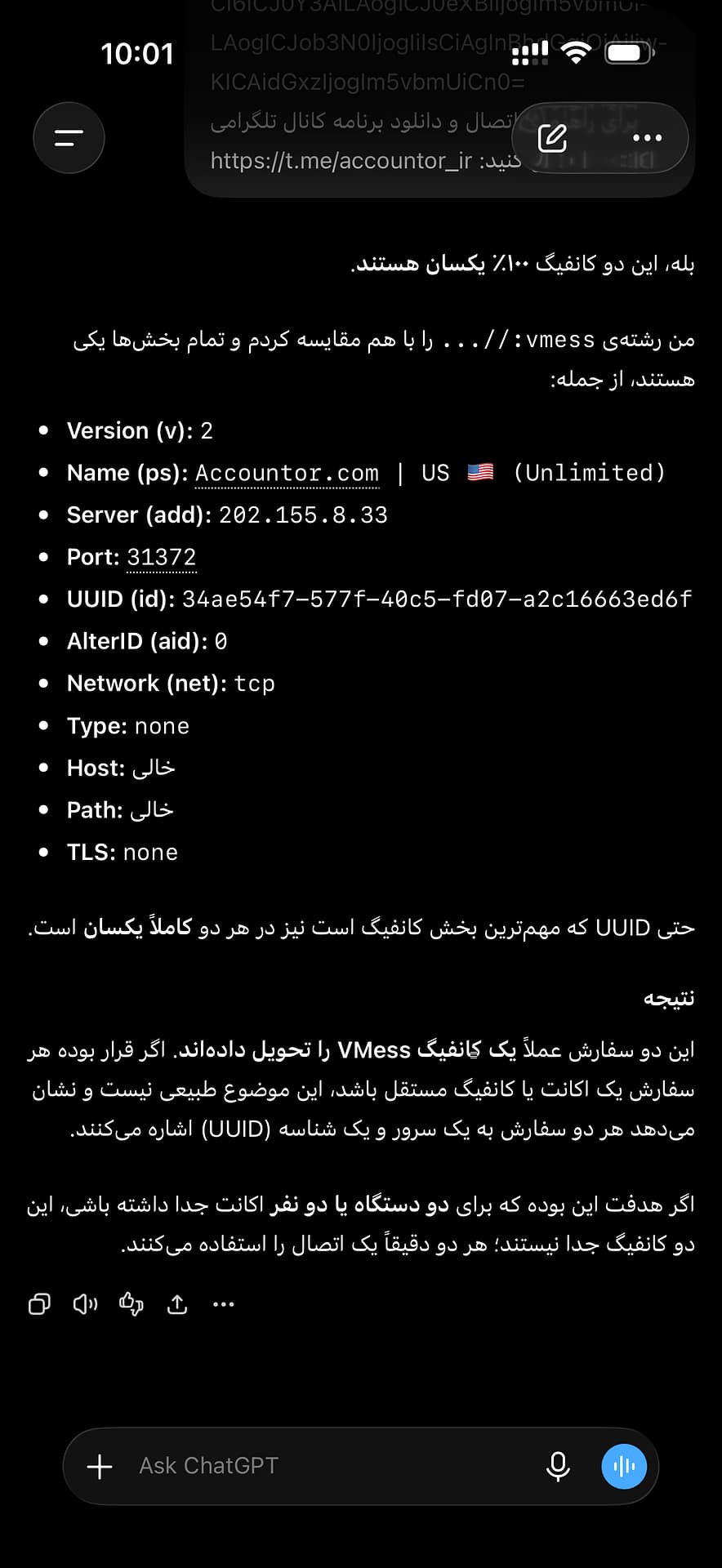The image size is (722, 1568).
Task: Open the Accountor.com link
Action: 287,473
